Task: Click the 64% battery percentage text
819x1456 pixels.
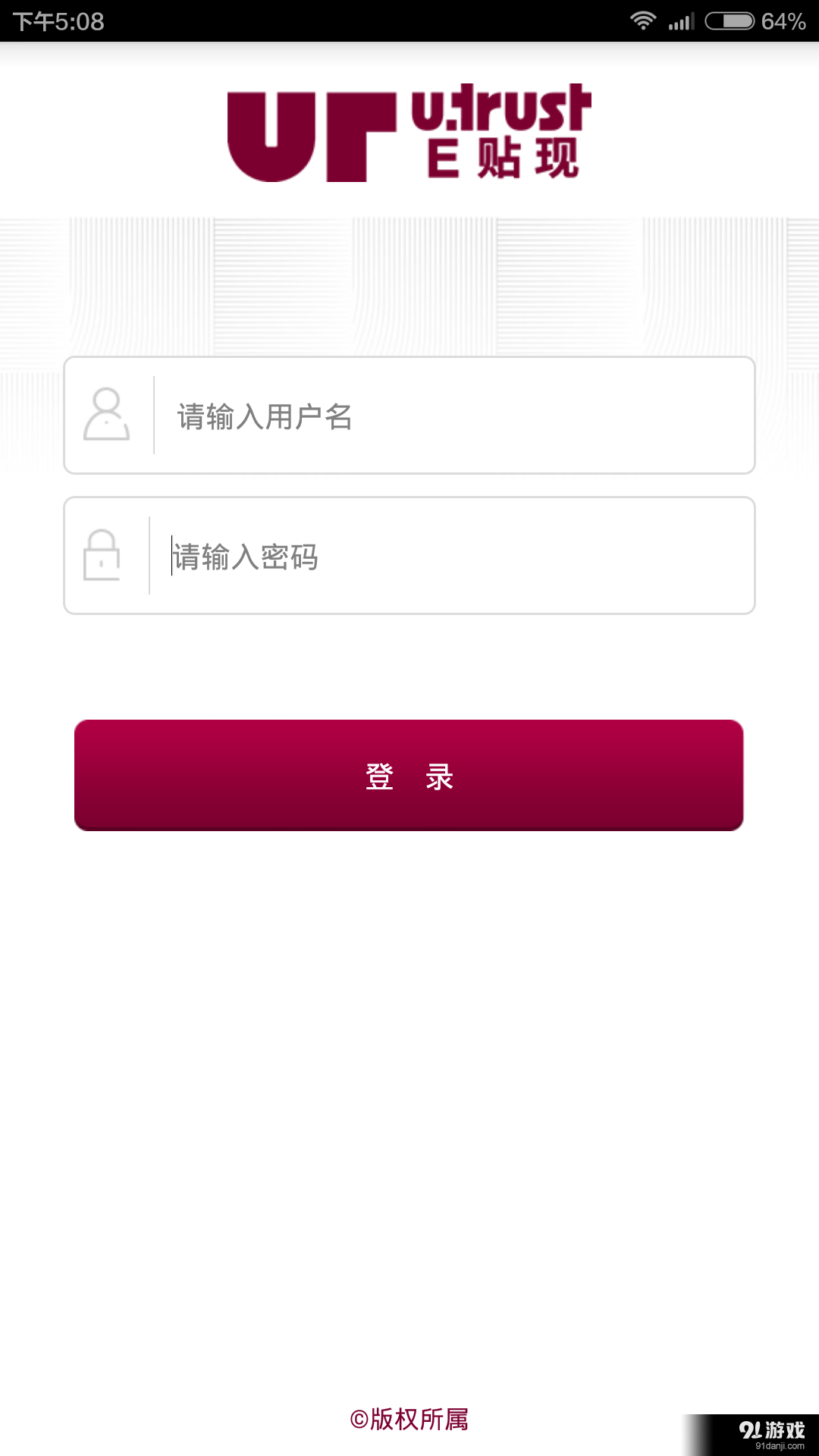Action: click(x=783, y=20)
